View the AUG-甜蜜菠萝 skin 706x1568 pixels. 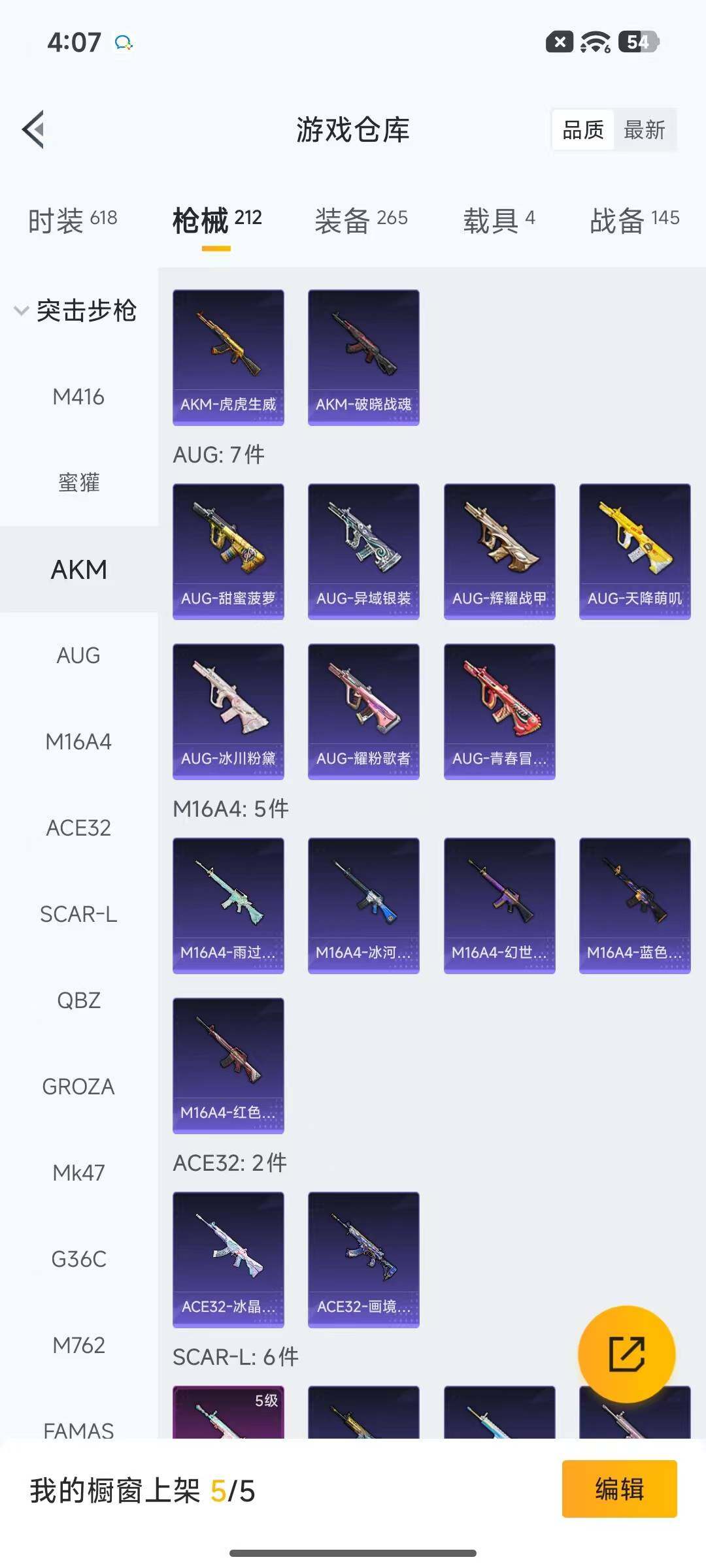pos(228,551)
